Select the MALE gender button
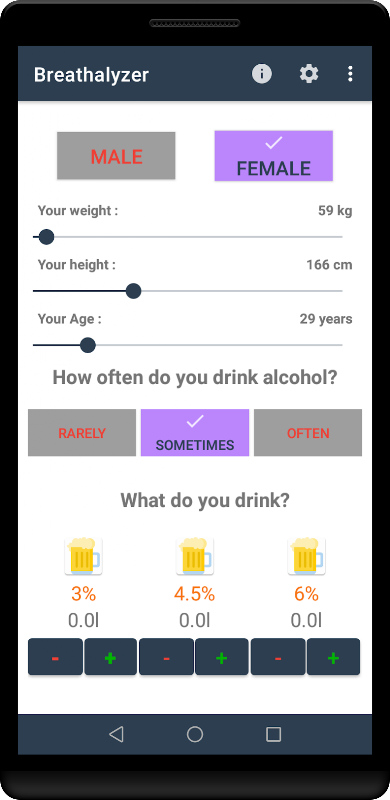Screen dimensions: 390x800 (116, 156)
